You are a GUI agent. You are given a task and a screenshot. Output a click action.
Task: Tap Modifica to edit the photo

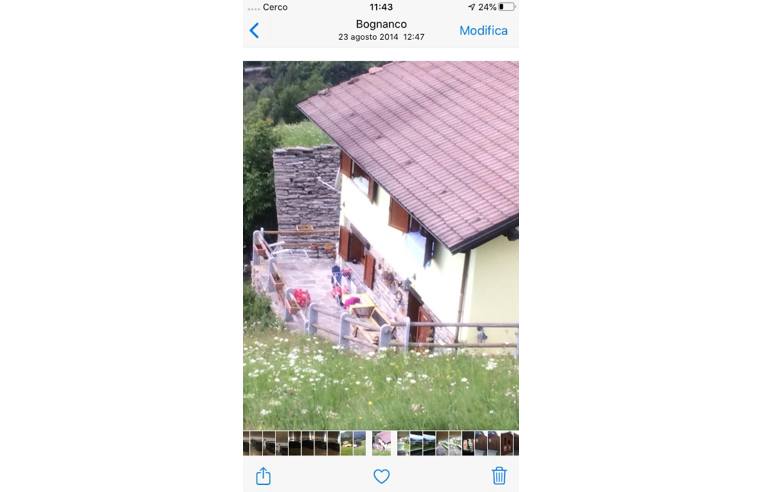[483, 31]
